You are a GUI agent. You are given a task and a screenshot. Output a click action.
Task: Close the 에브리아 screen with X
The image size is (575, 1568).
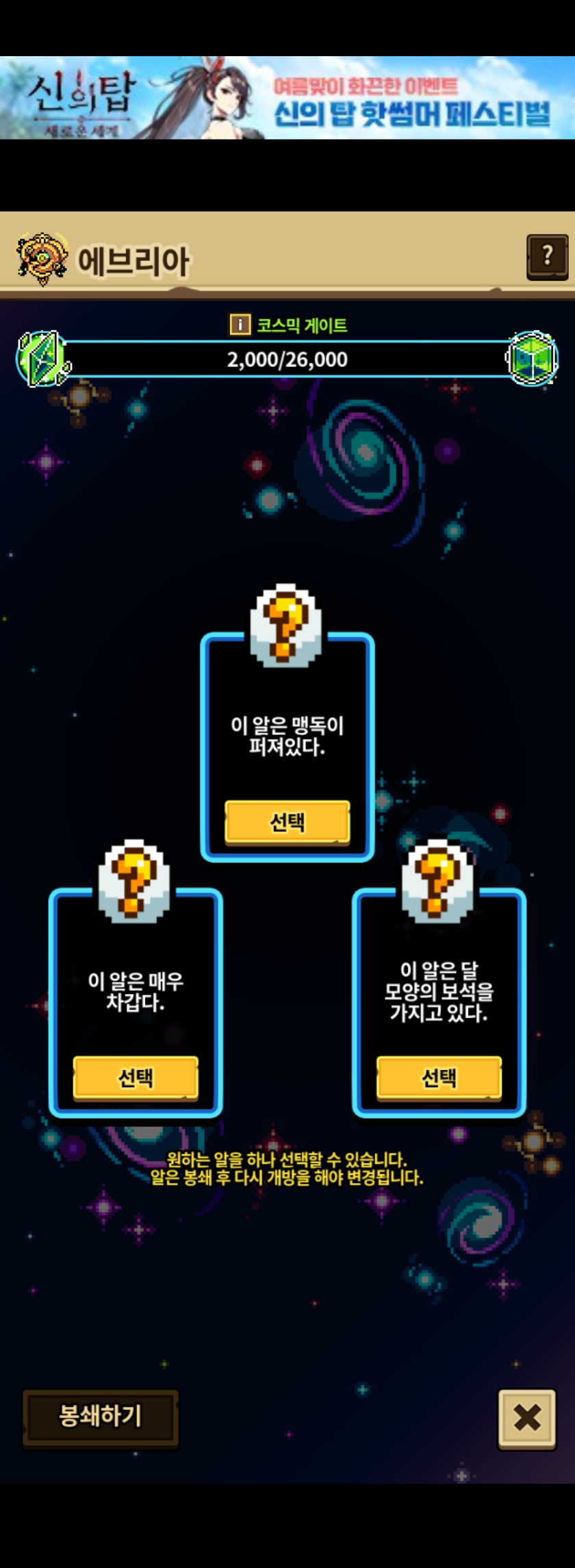pos(527,1417)
